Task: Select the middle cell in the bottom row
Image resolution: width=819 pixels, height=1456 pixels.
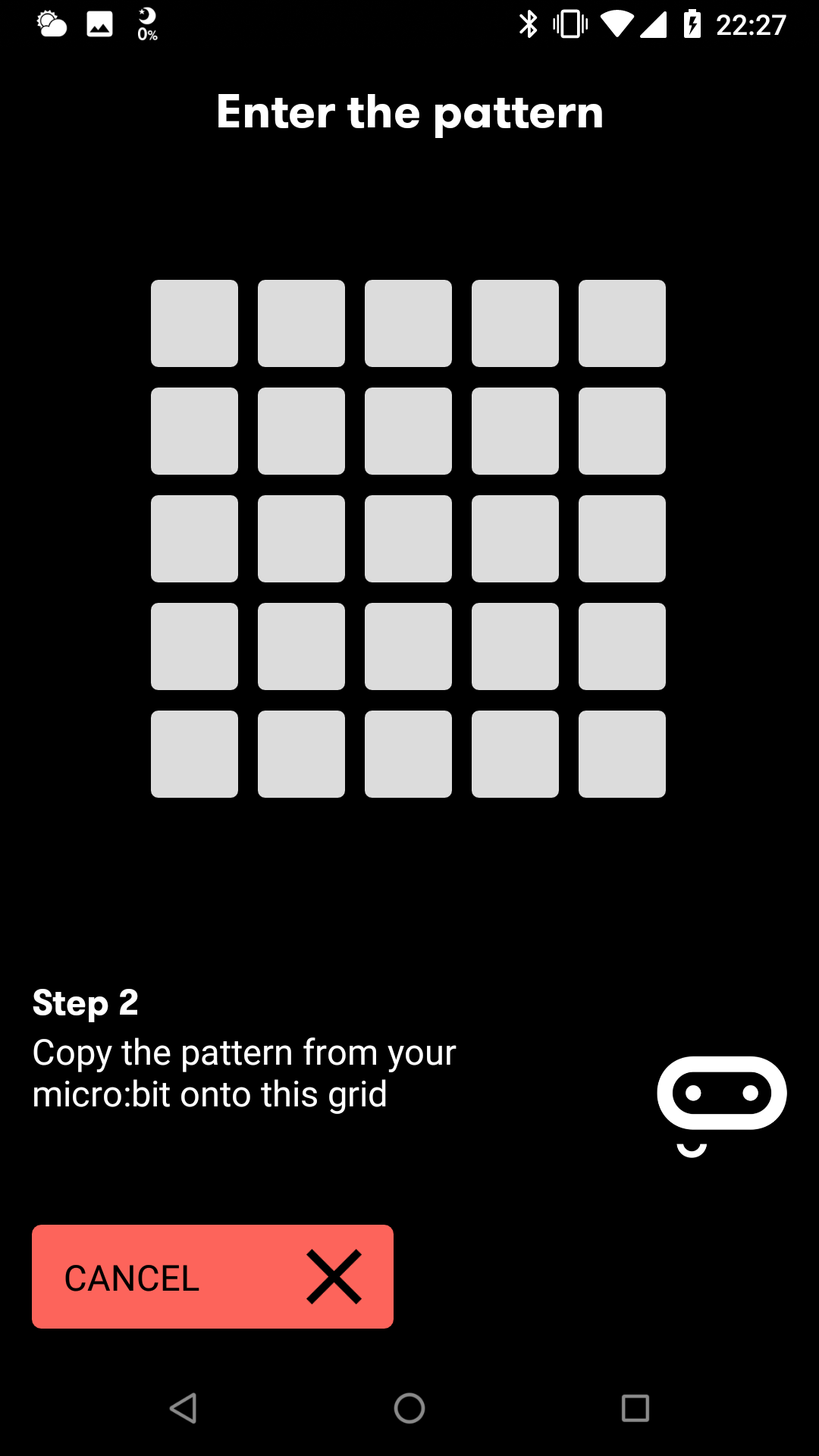Action: coord(408,754)
